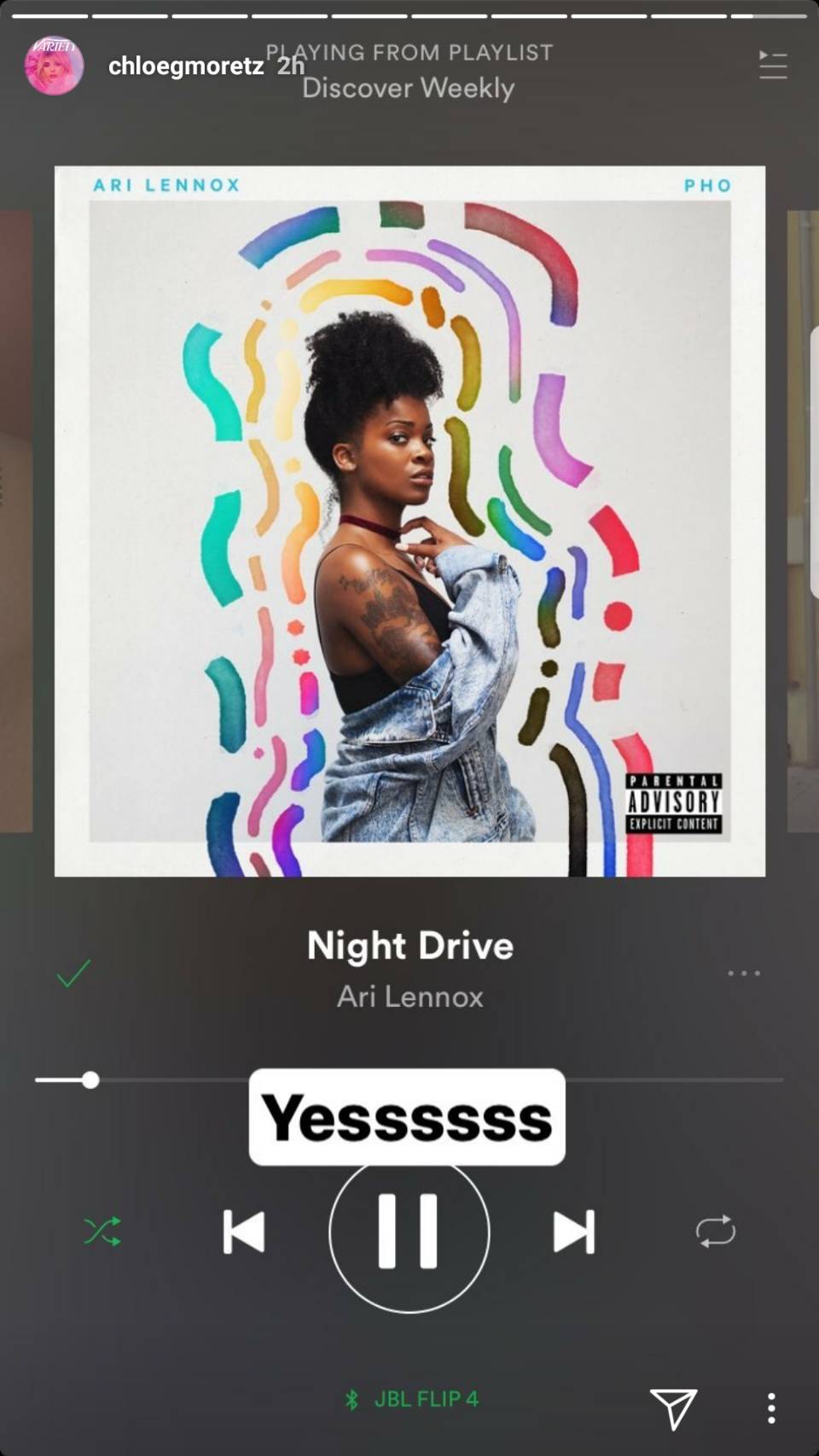Tap the chloegmoretz username

coord(185,66)
